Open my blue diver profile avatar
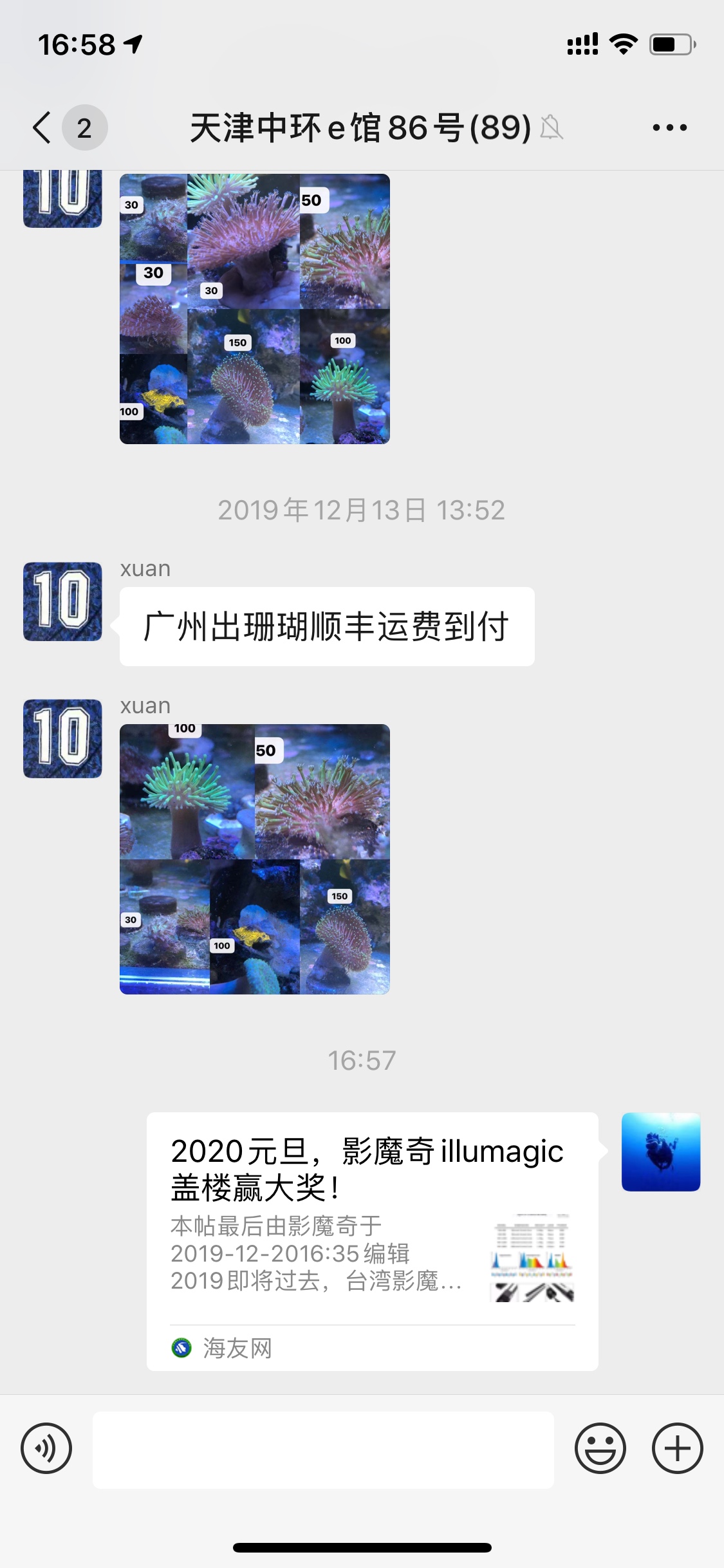The image size is (724, 1568). tap(661, 1152)
